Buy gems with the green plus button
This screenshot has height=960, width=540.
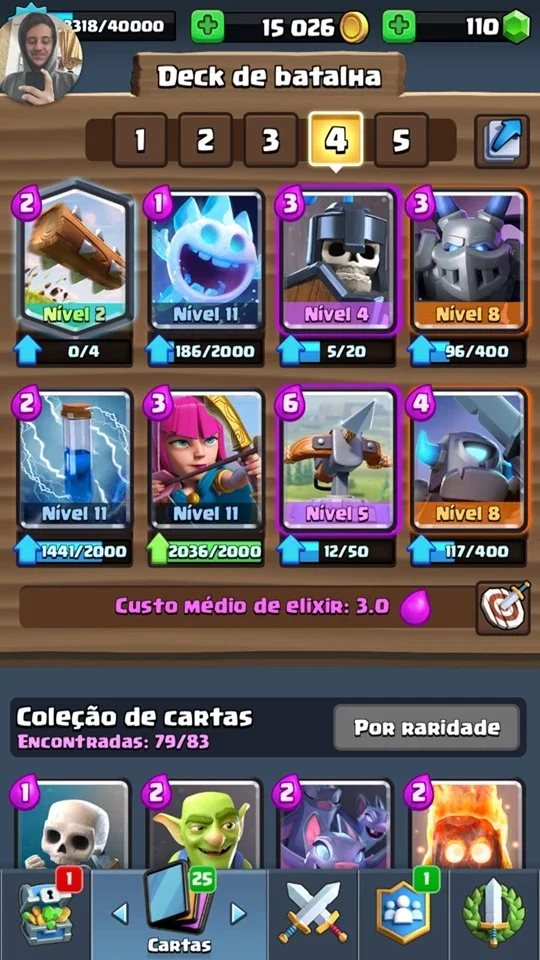click(399, 28)
